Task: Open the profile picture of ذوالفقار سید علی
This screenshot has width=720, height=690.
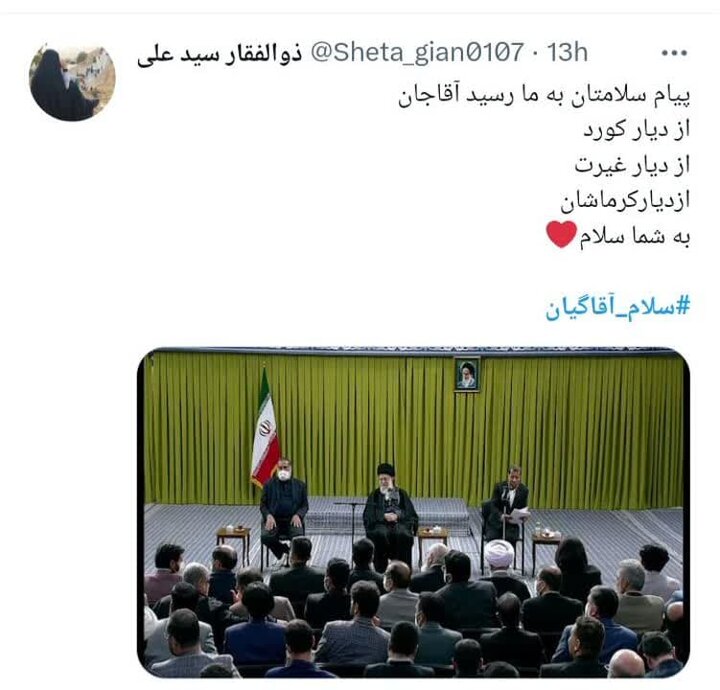Action: click(x=72, y=83)
